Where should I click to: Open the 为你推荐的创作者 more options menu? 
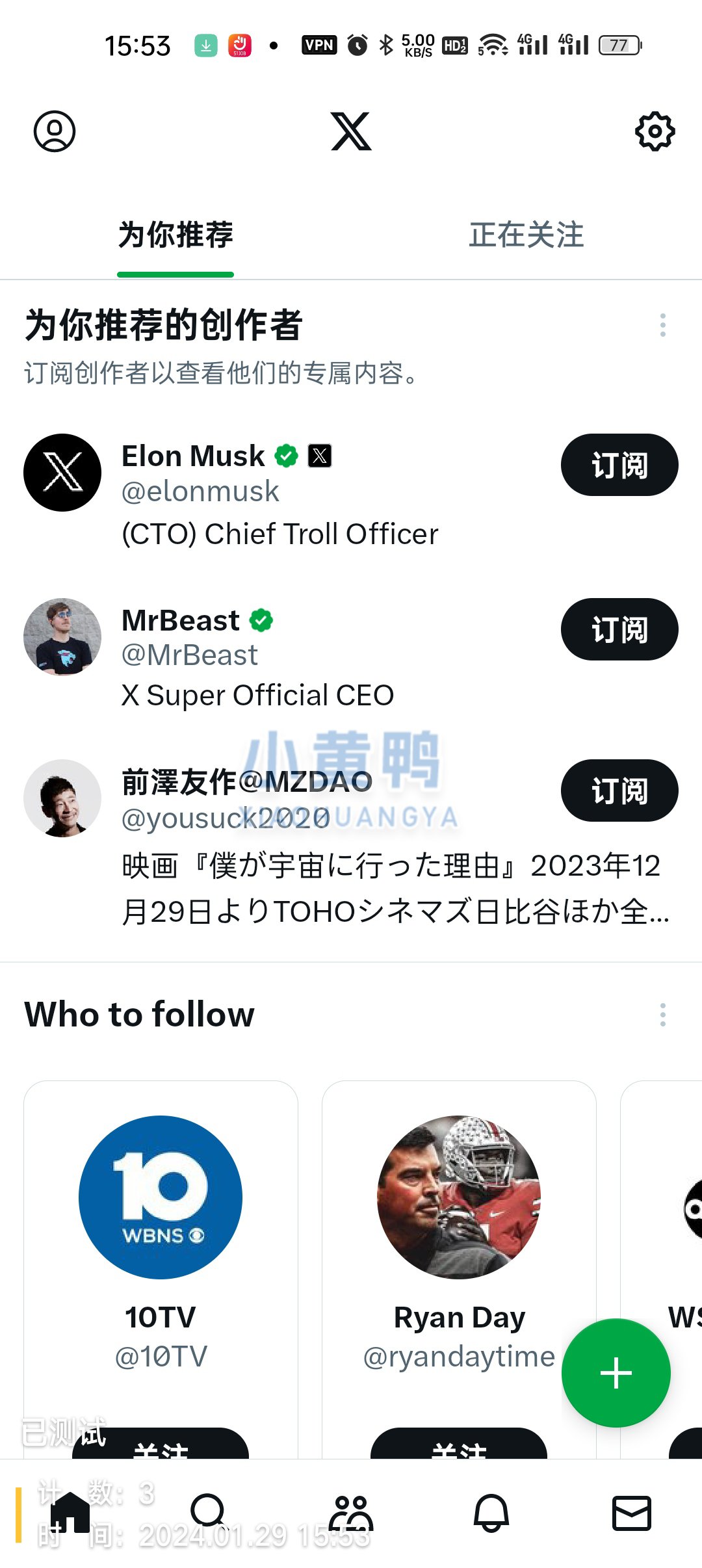[662, 325]
